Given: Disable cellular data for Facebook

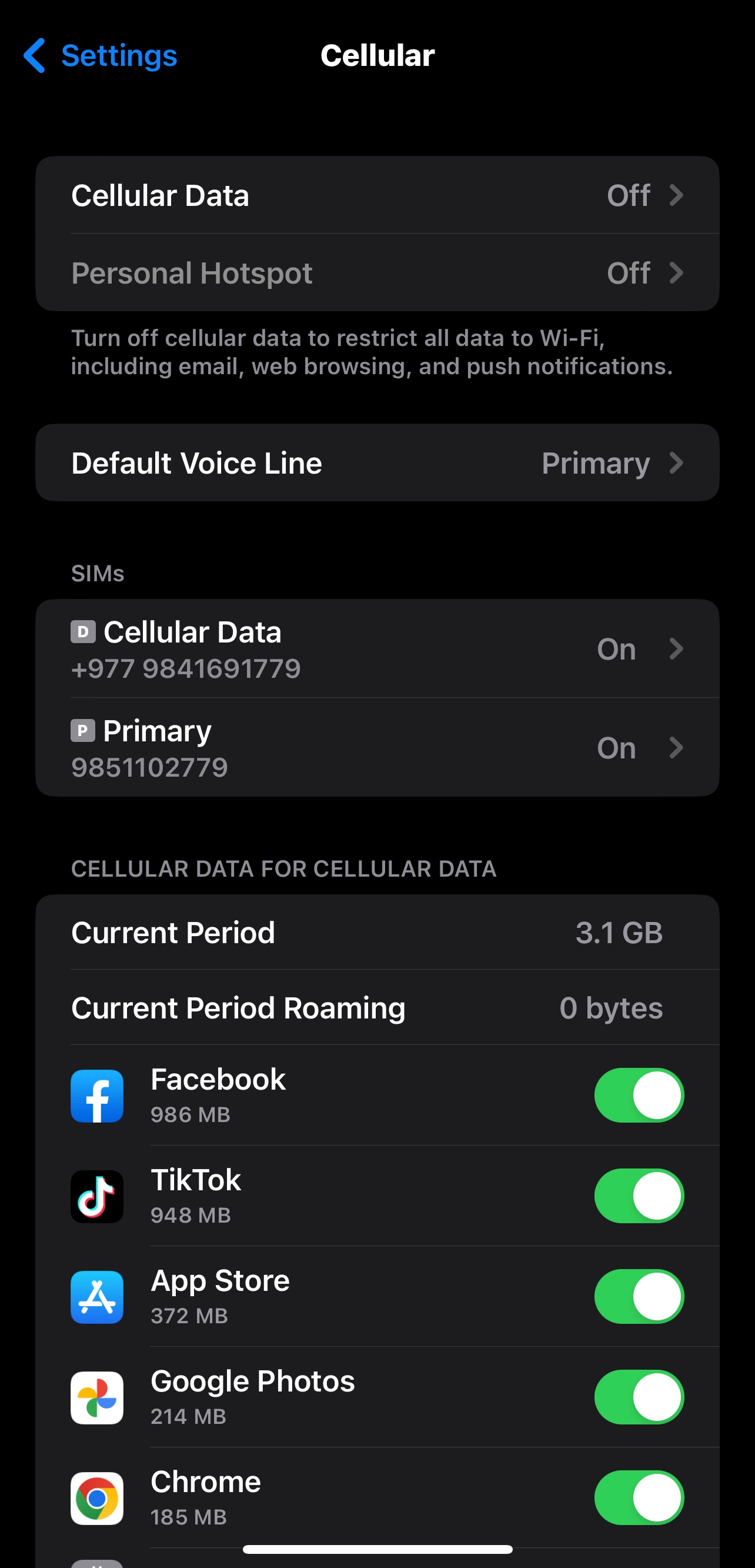Looking at the screenshot, I should (x=638, y=1096).
